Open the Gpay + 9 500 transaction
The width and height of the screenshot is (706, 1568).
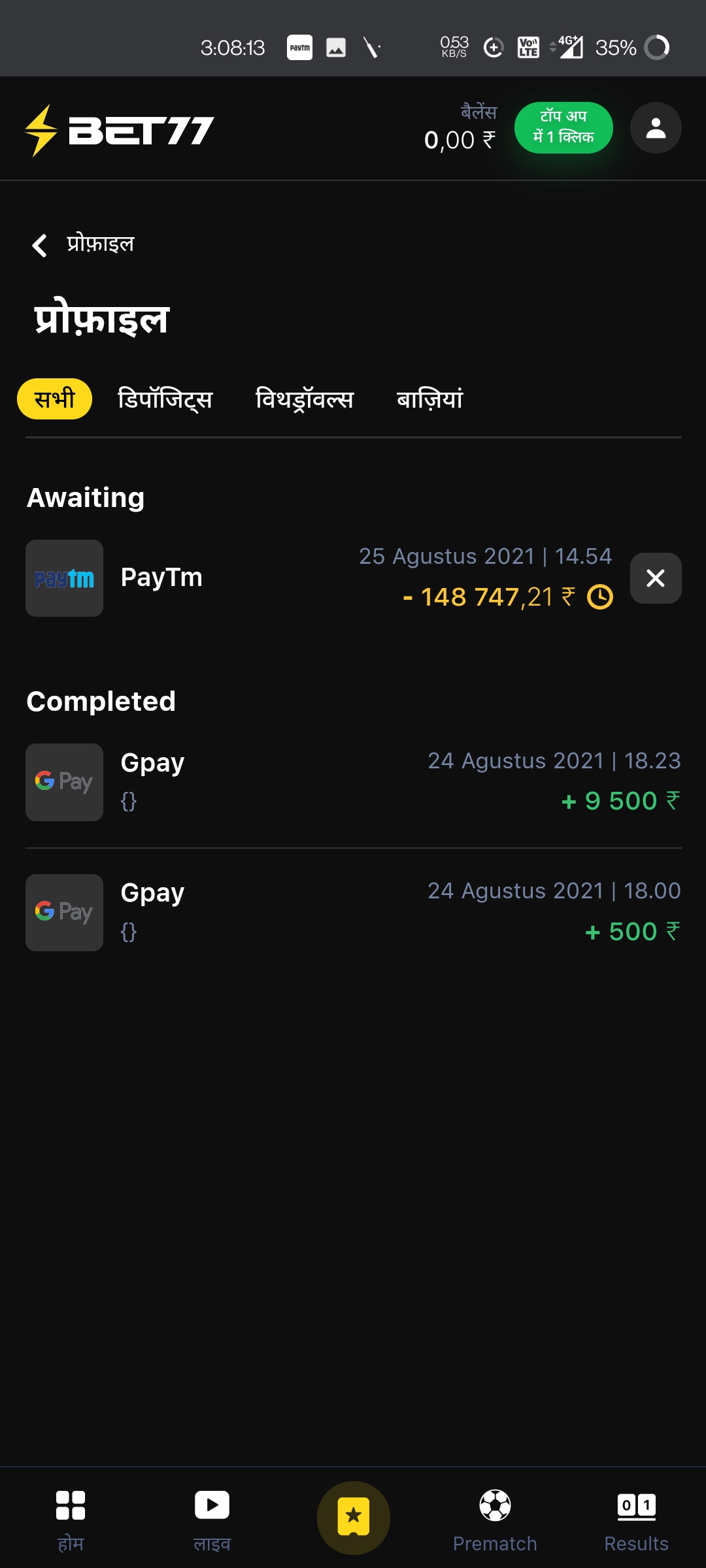(353, 781)
